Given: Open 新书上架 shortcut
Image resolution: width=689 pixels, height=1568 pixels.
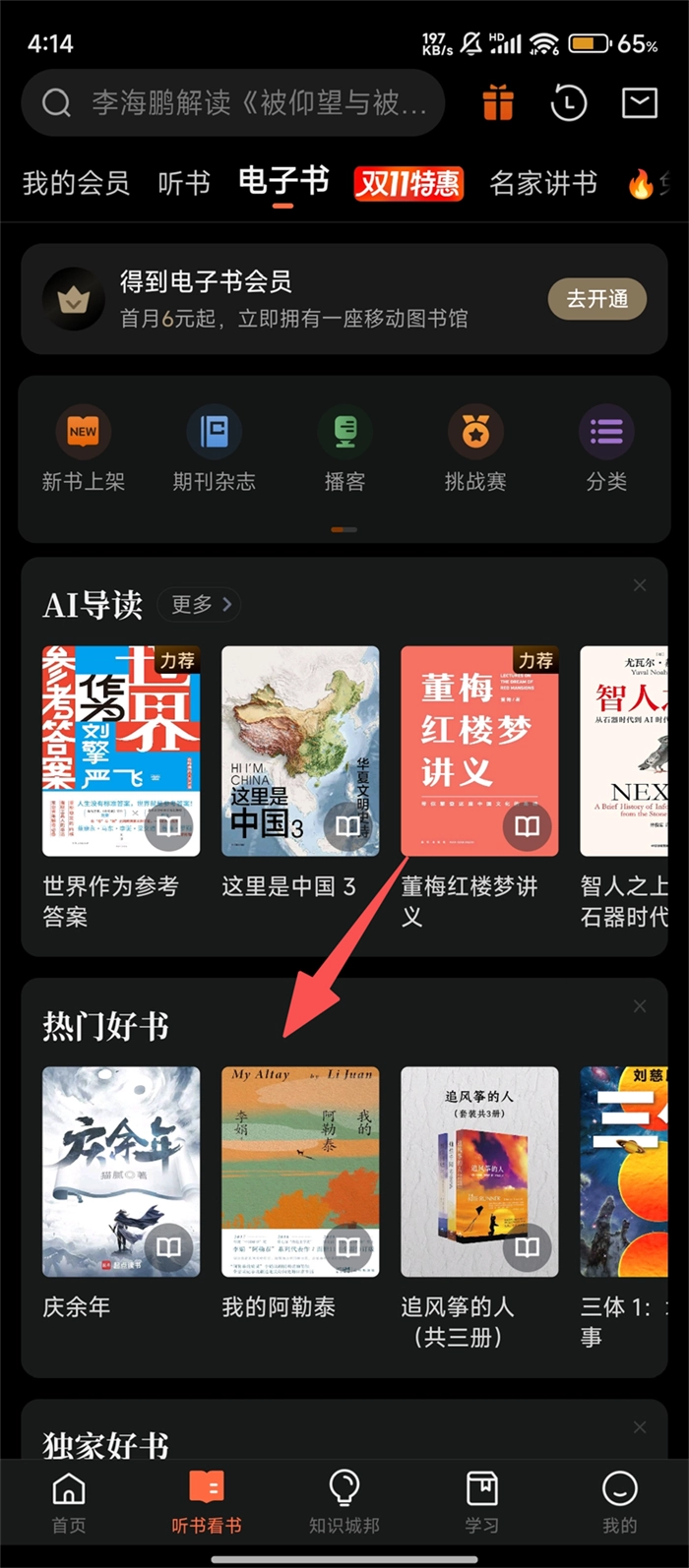Looking at the screenshot, I should coord(83,451).
